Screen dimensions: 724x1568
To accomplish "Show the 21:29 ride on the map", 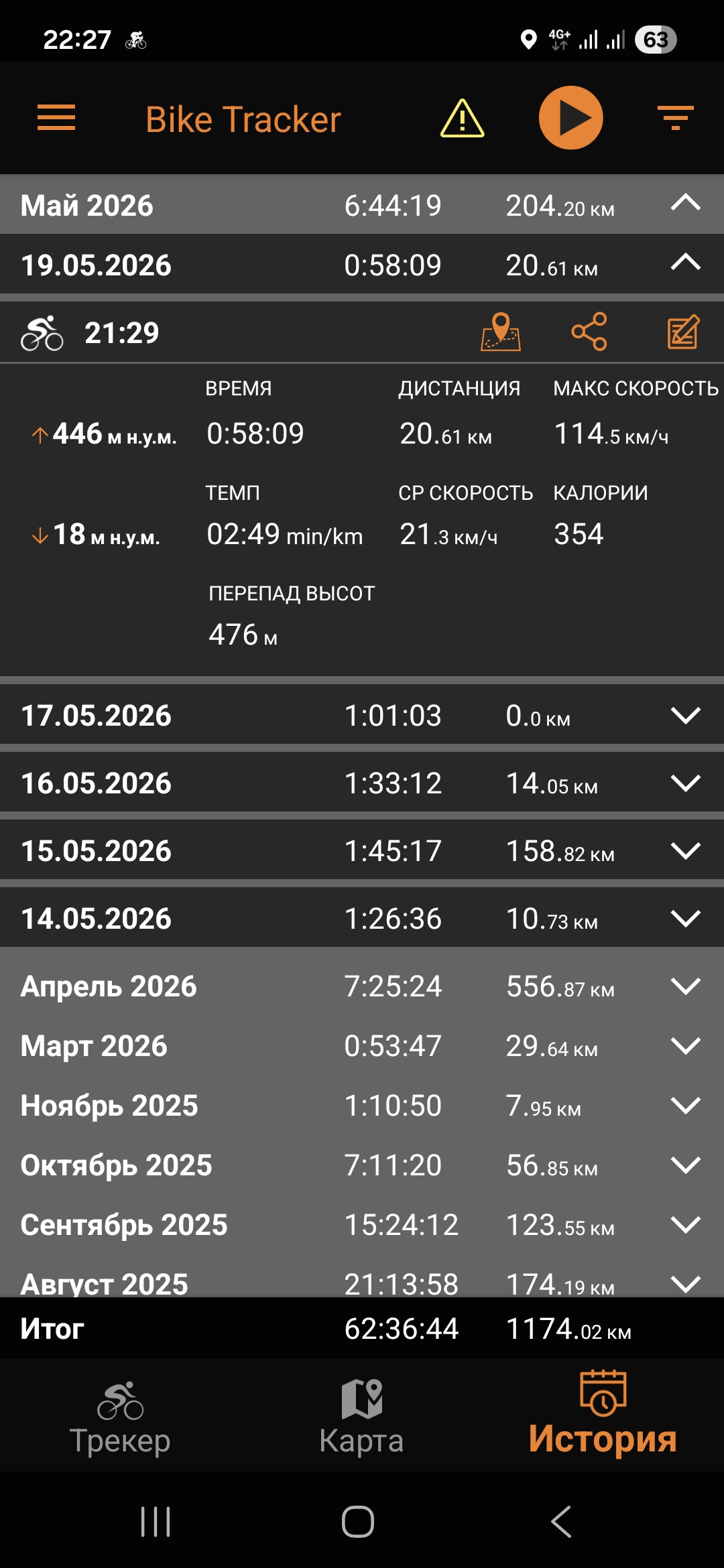I will [x=501, y=332].
